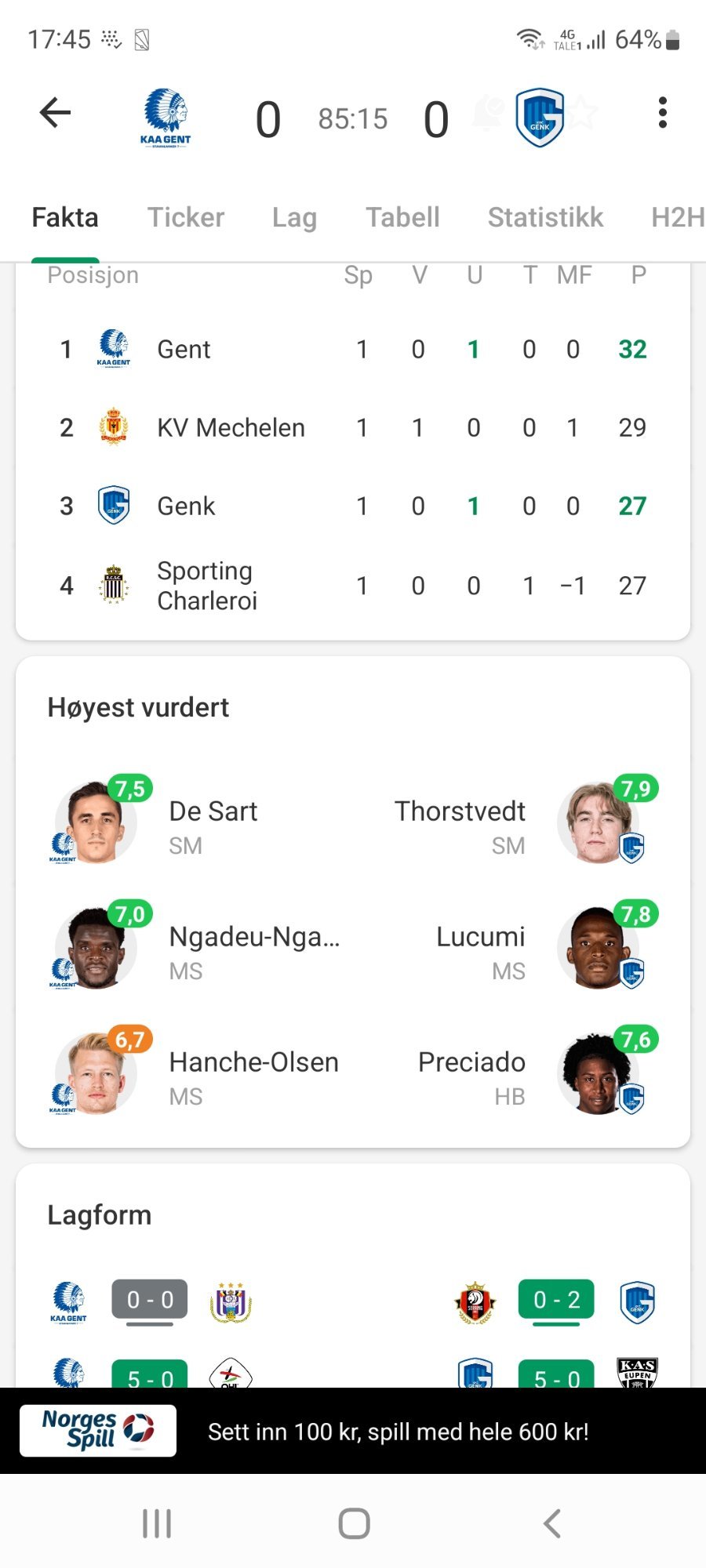
Task: Tap the system home button
Action: point(354,1523)
